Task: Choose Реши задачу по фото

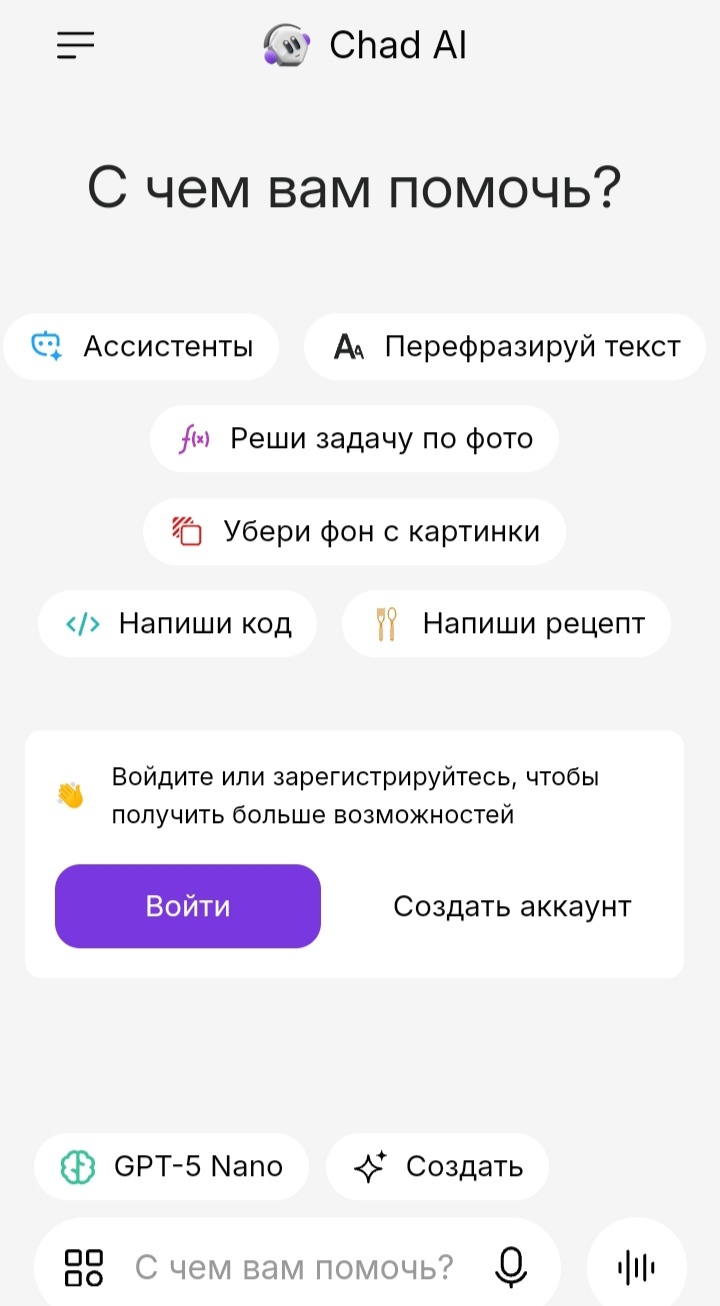Action: [x=355, y=439]
